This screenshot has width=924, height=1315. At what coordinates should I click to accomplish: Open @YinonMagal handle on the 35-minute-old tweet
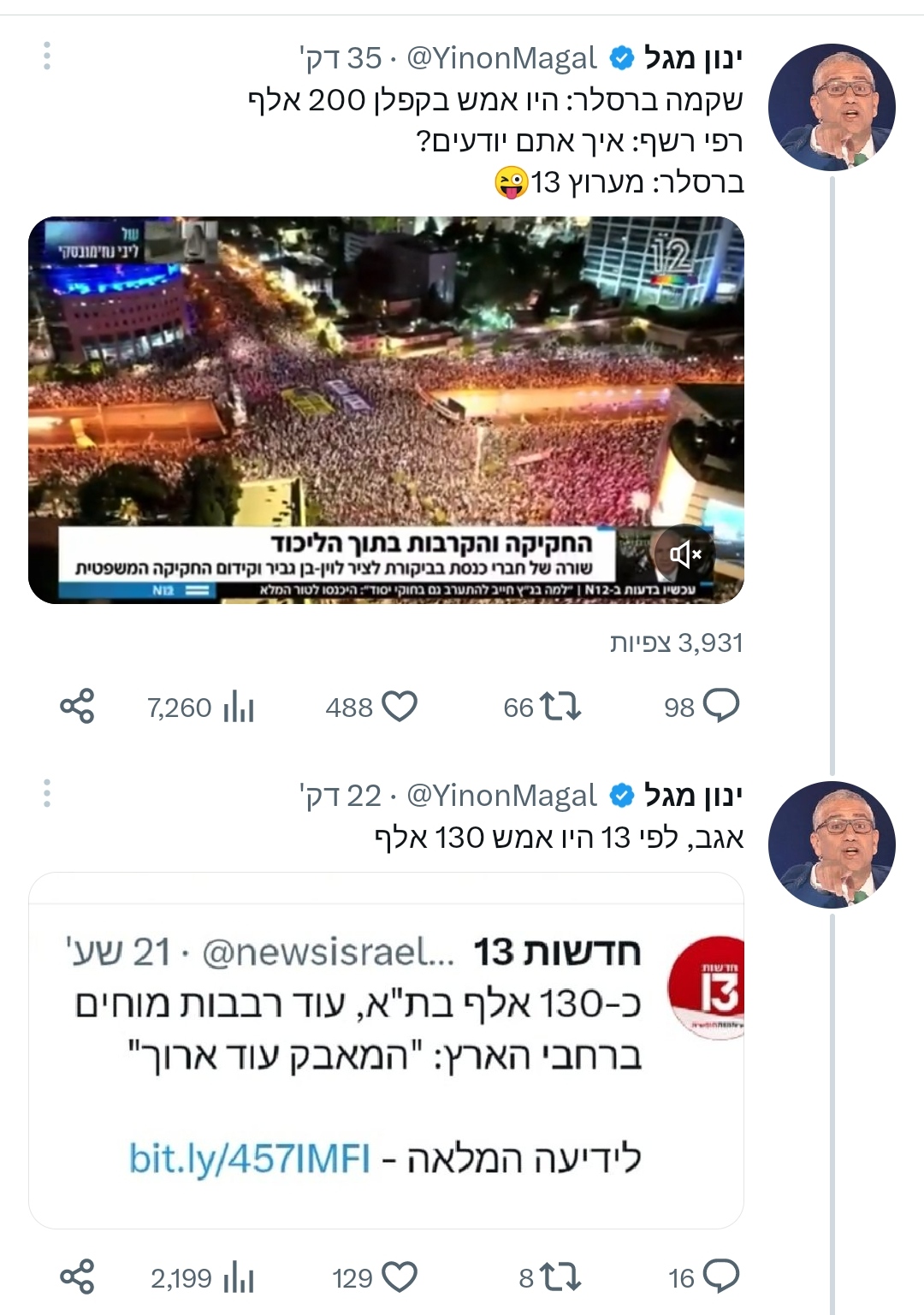pyautogui.click(x=501, y=58)
